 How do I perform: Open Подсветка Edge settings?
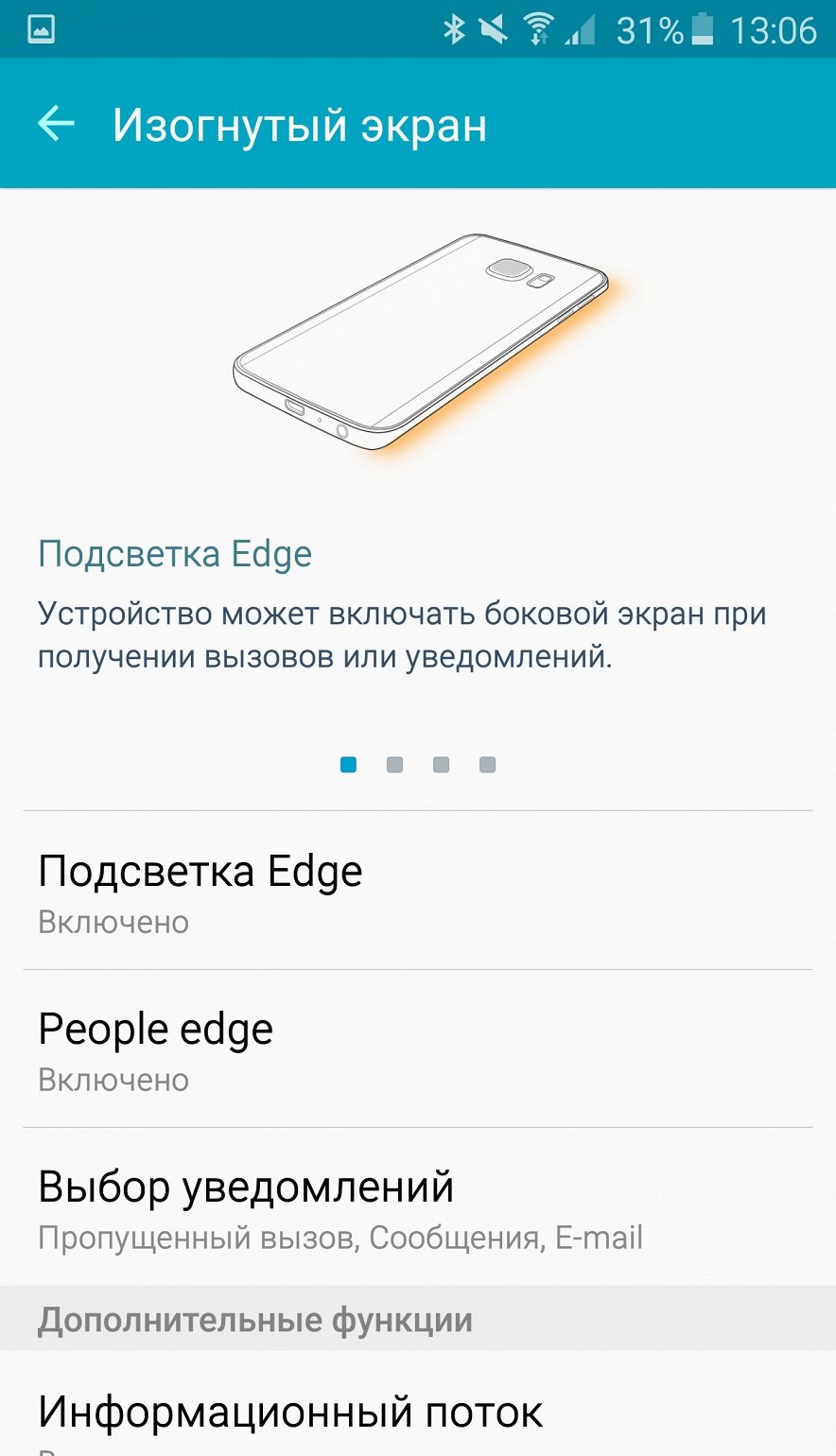pos(418,891)
